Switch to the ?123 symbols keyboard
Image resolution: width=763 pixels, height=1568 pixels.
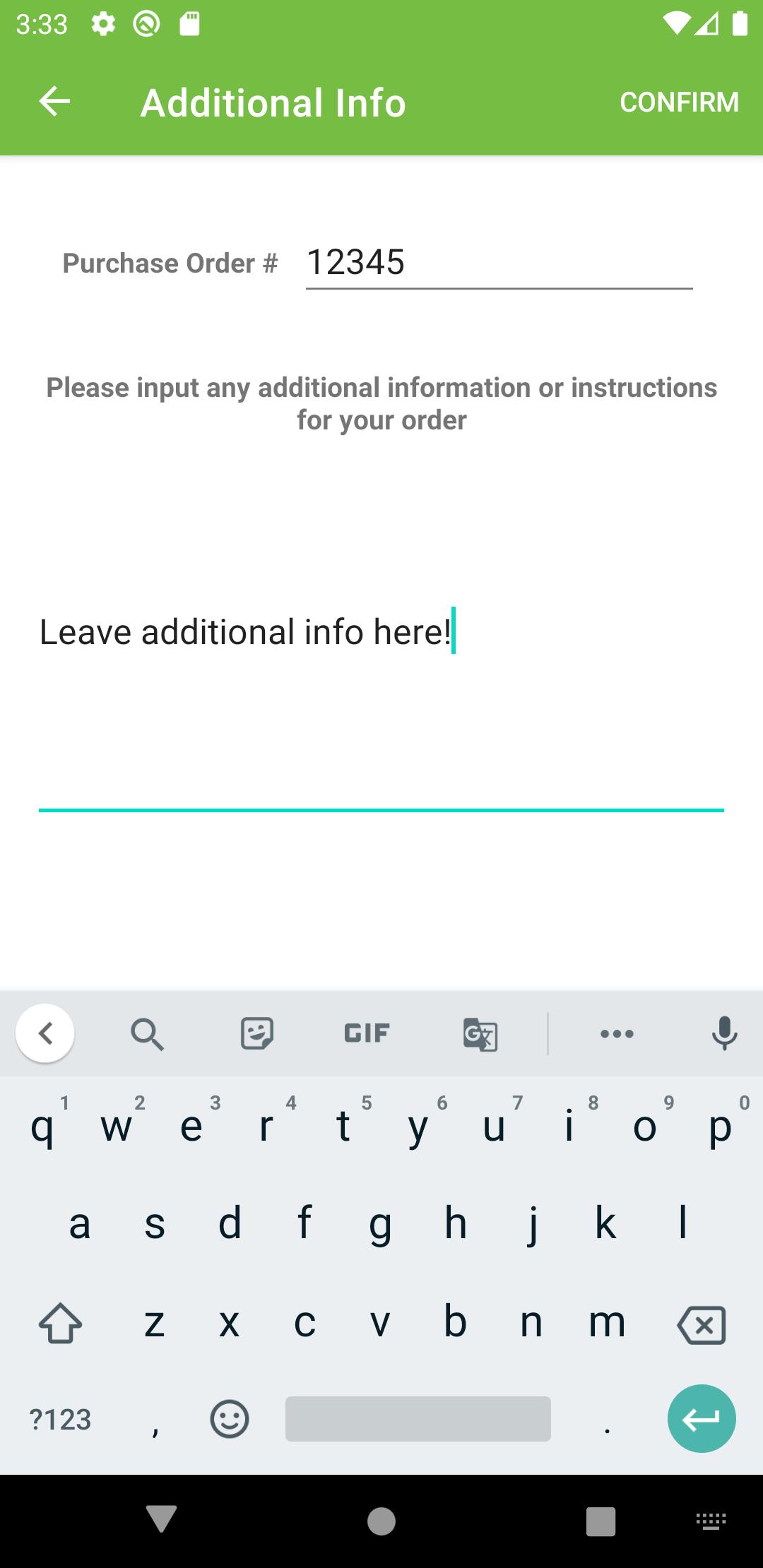tap(61, 1419)
